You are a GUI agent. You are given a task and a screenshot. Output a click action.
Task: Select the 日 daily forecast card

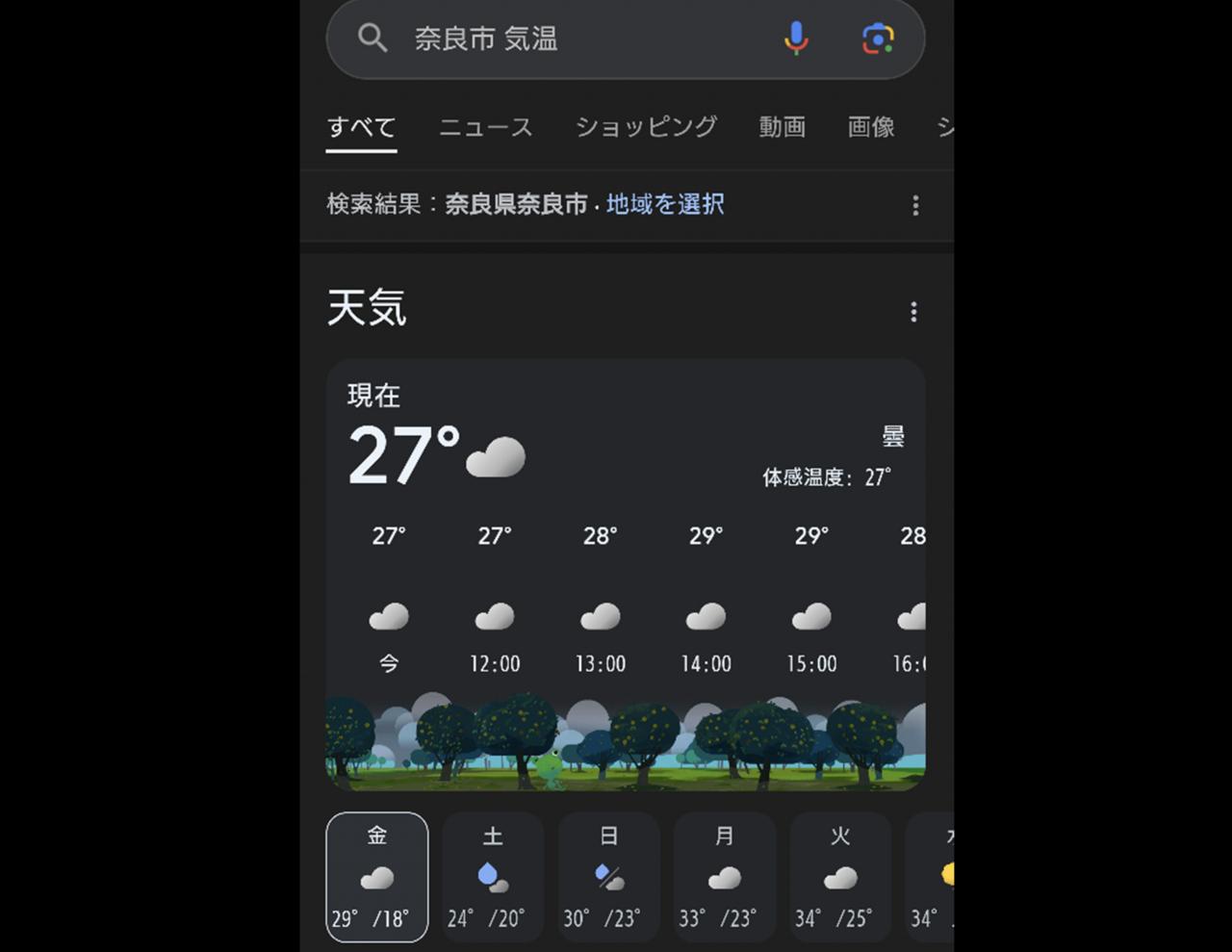[x=608, y=877]
